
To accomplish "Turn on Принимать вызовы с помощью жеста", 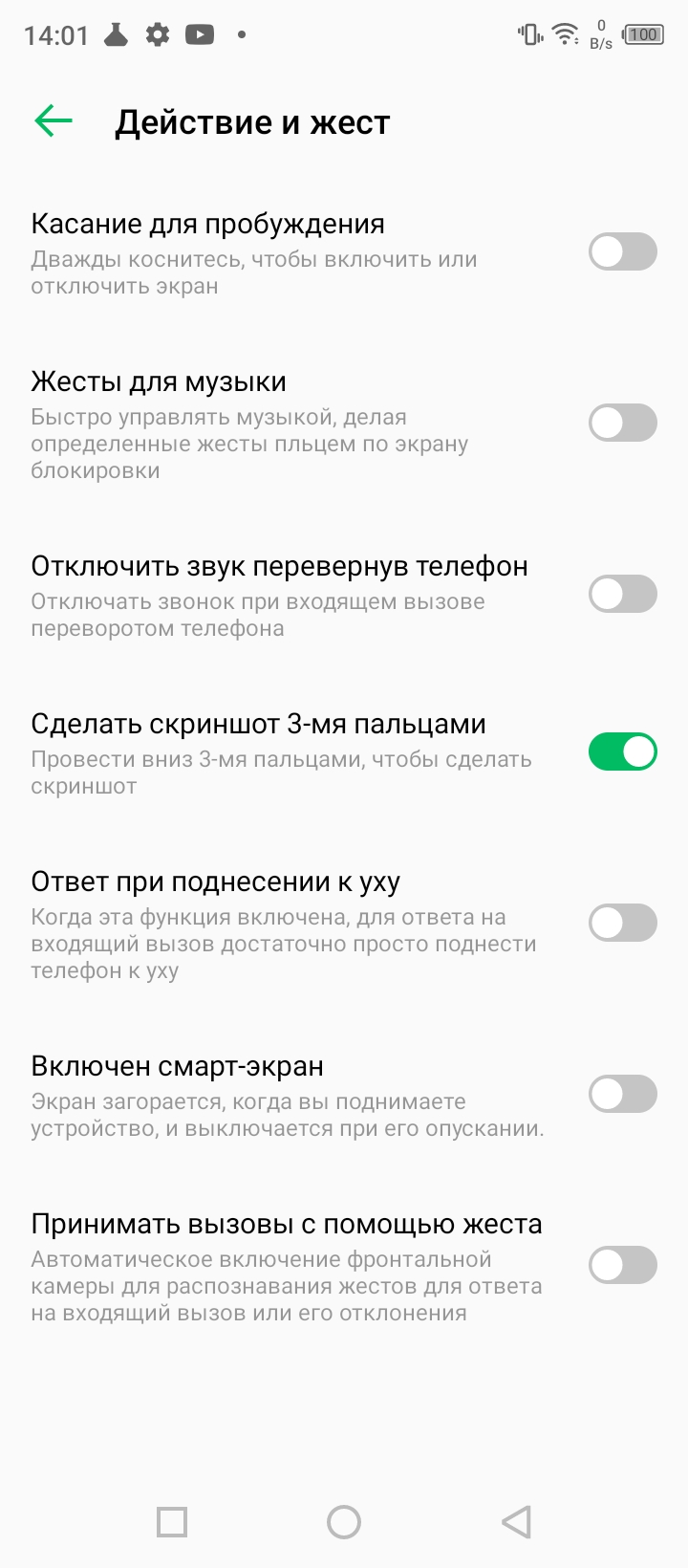I will 622,1265.
